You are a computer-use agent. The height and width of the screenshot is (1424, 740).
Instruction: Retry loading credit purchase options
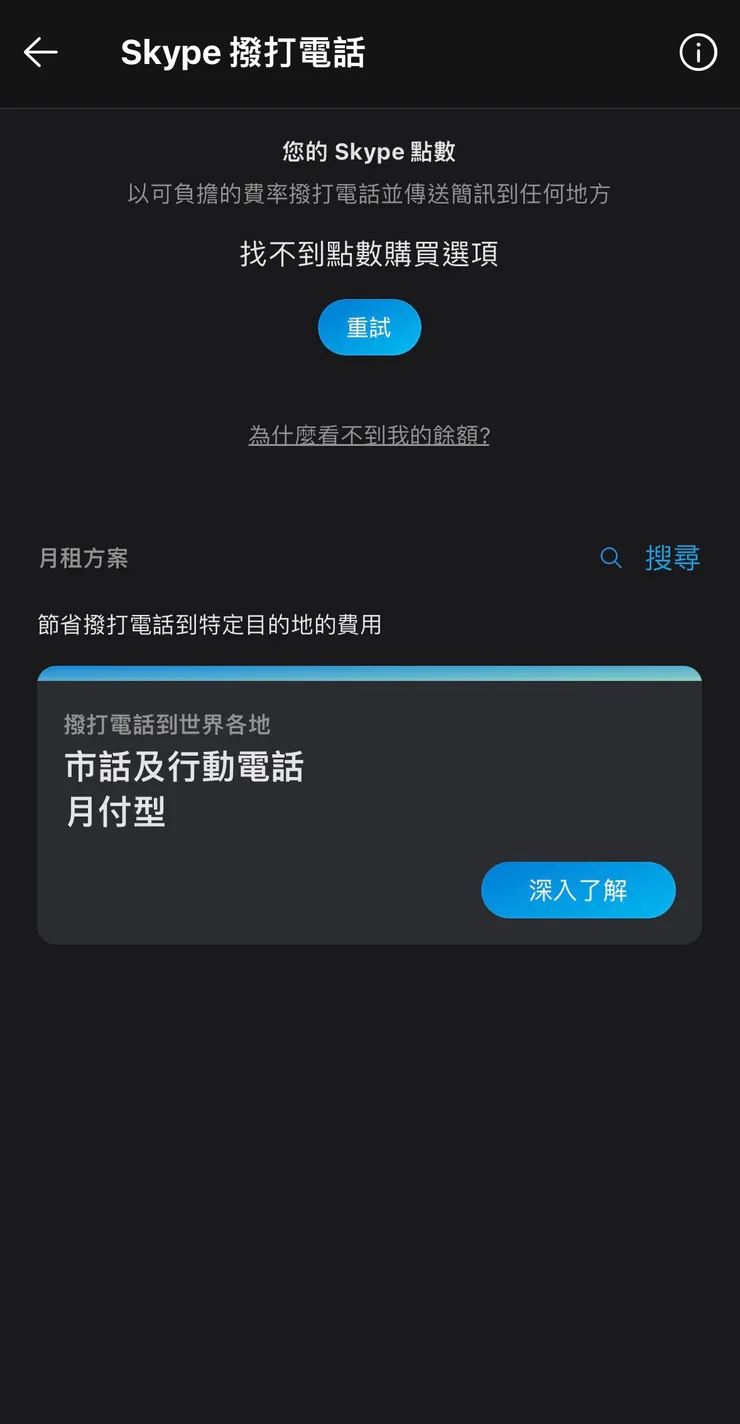pos(369,327)
